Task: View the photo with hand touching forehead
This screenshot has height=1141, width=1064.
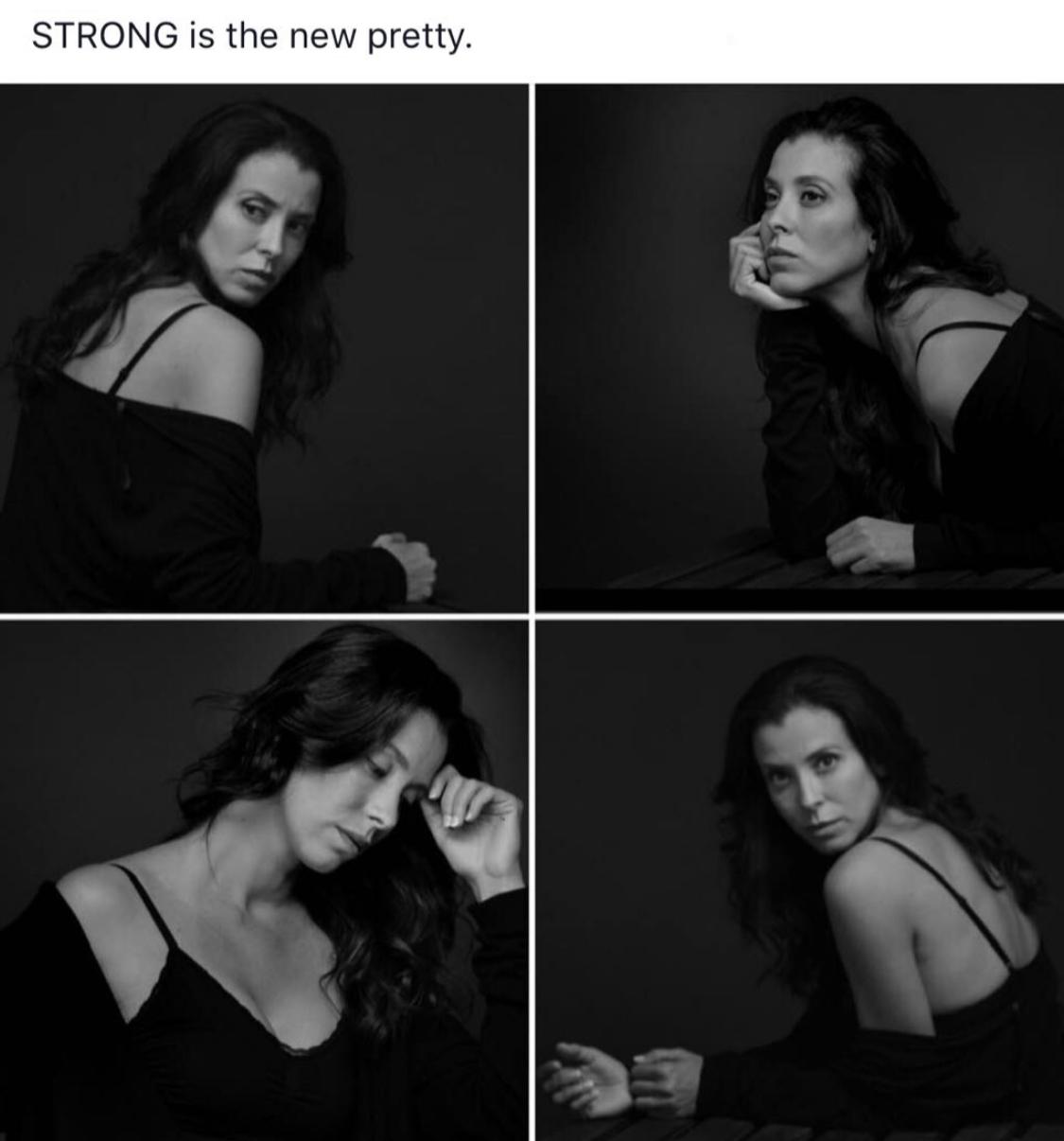Action: (x=264, y=880)
